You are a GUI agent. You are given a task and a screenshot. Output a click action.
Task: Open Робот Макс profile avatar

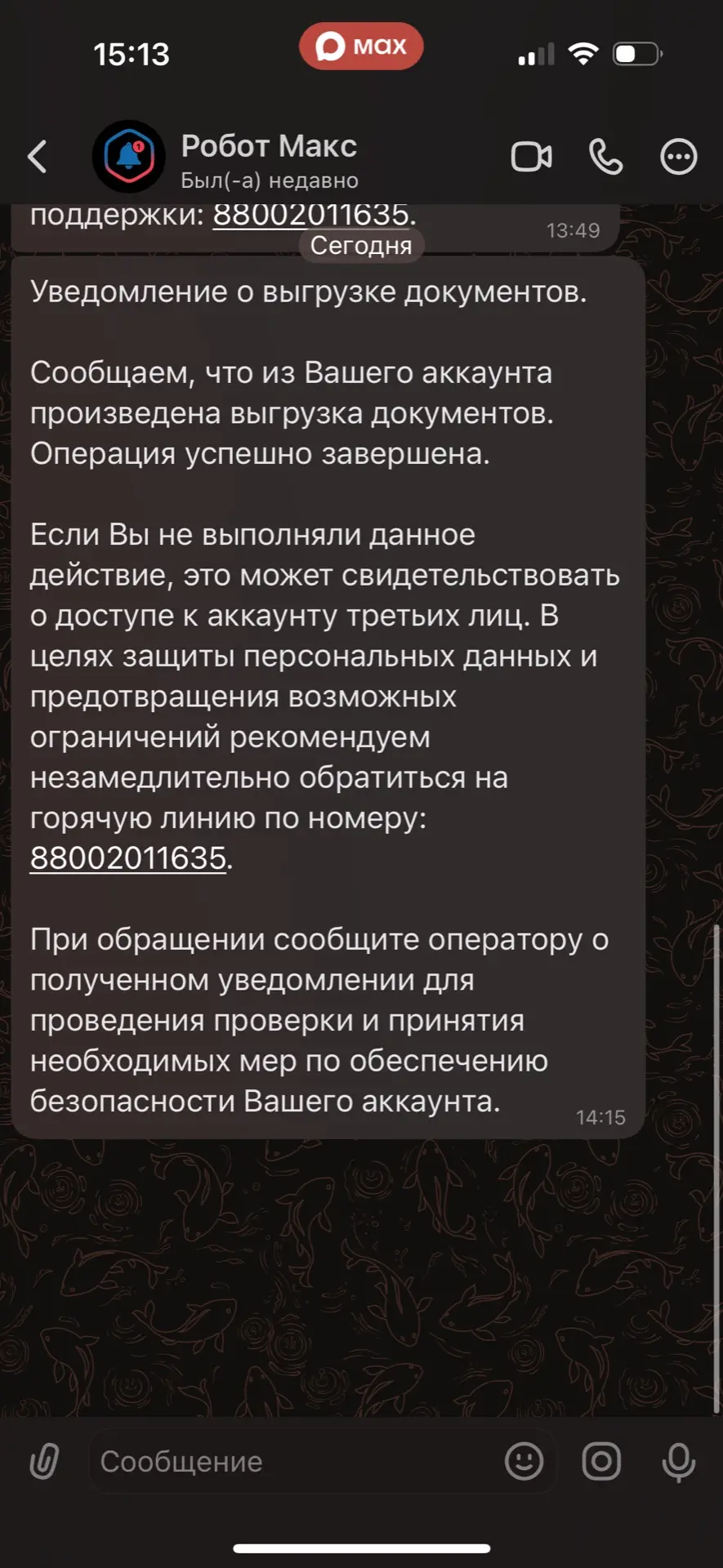pyautogui.click(x=128, y=157)
